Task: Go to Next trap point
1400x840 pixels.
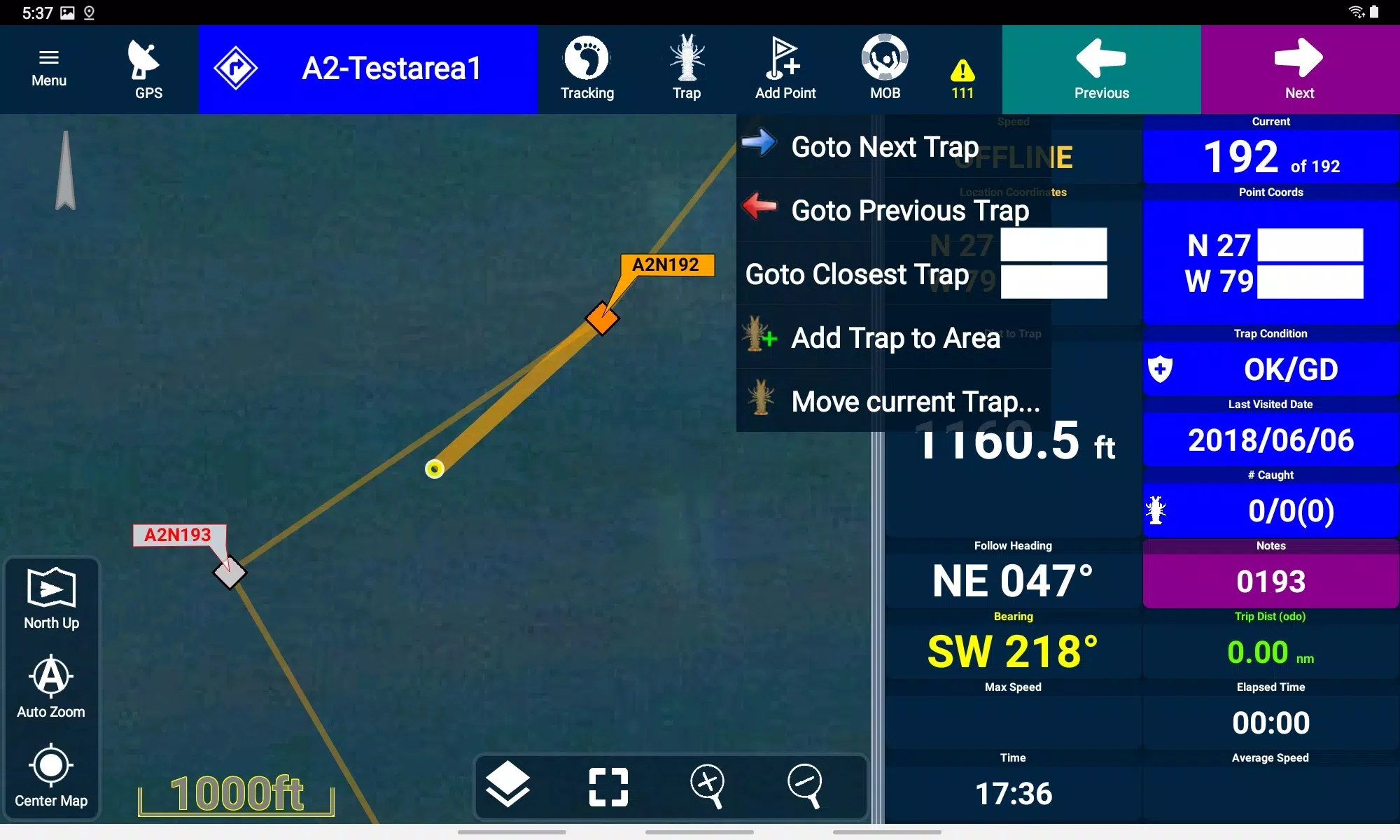Action: [1299, 69]
